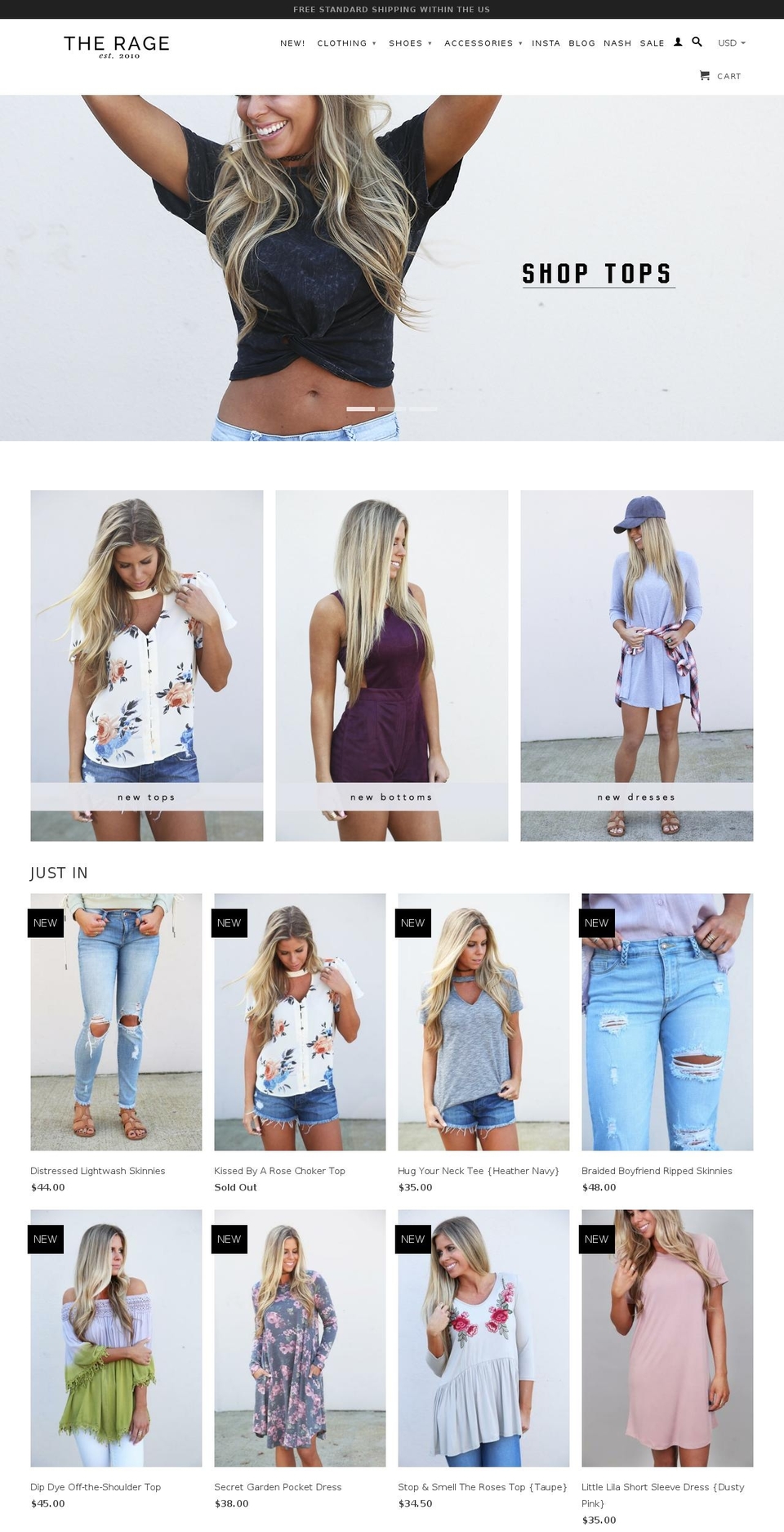Open the search icon

tap(697, 42)
